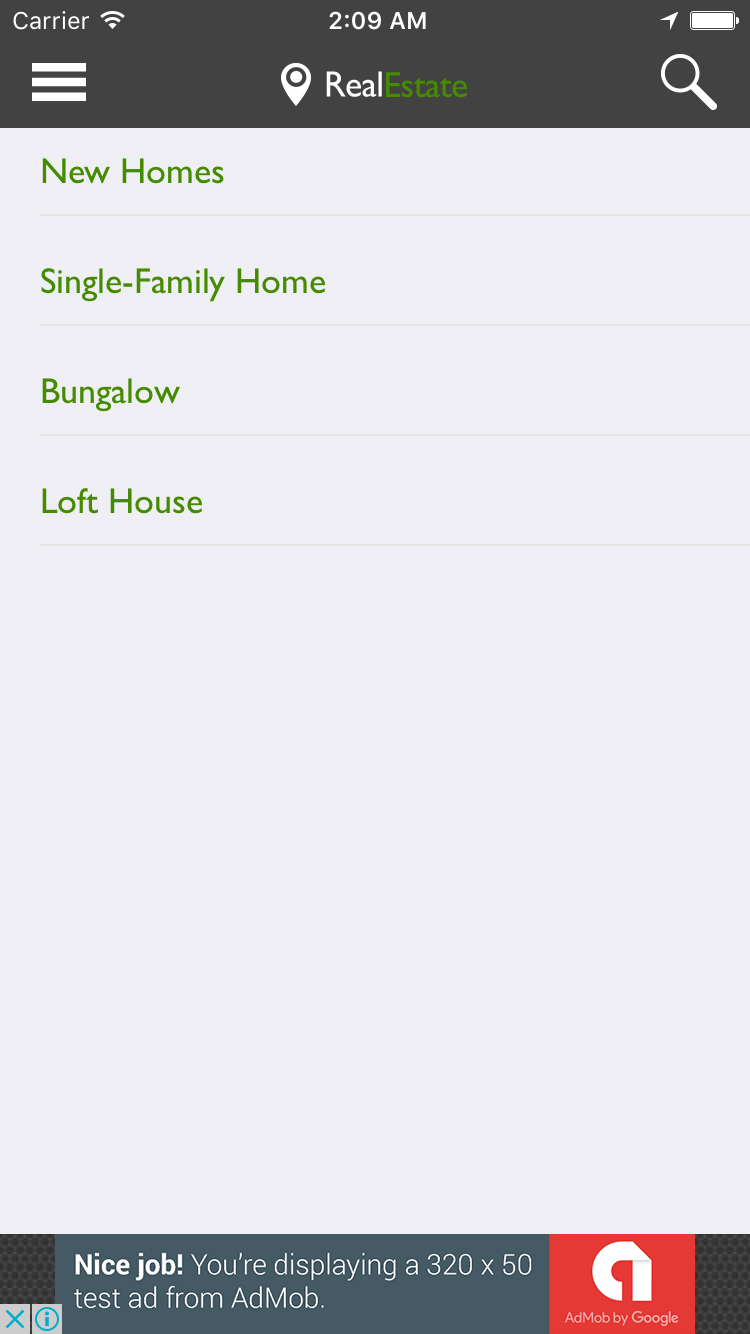Open the search magnifier
Screen dimensions: 750x1334
(688, 82)
